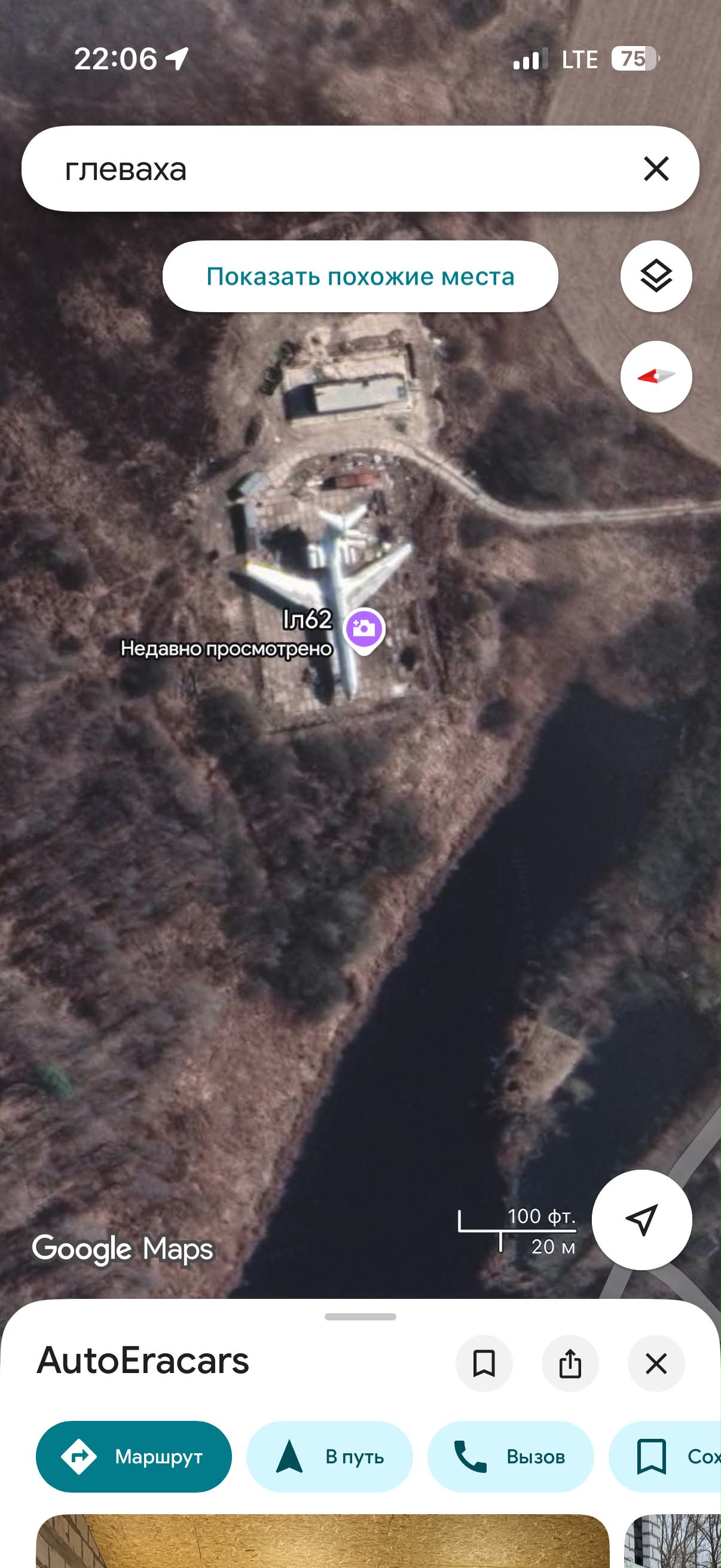The width and height of the screenshot is (721, 1568).
Task: Reset map orientation with the compass
Action: coord(656,377)
